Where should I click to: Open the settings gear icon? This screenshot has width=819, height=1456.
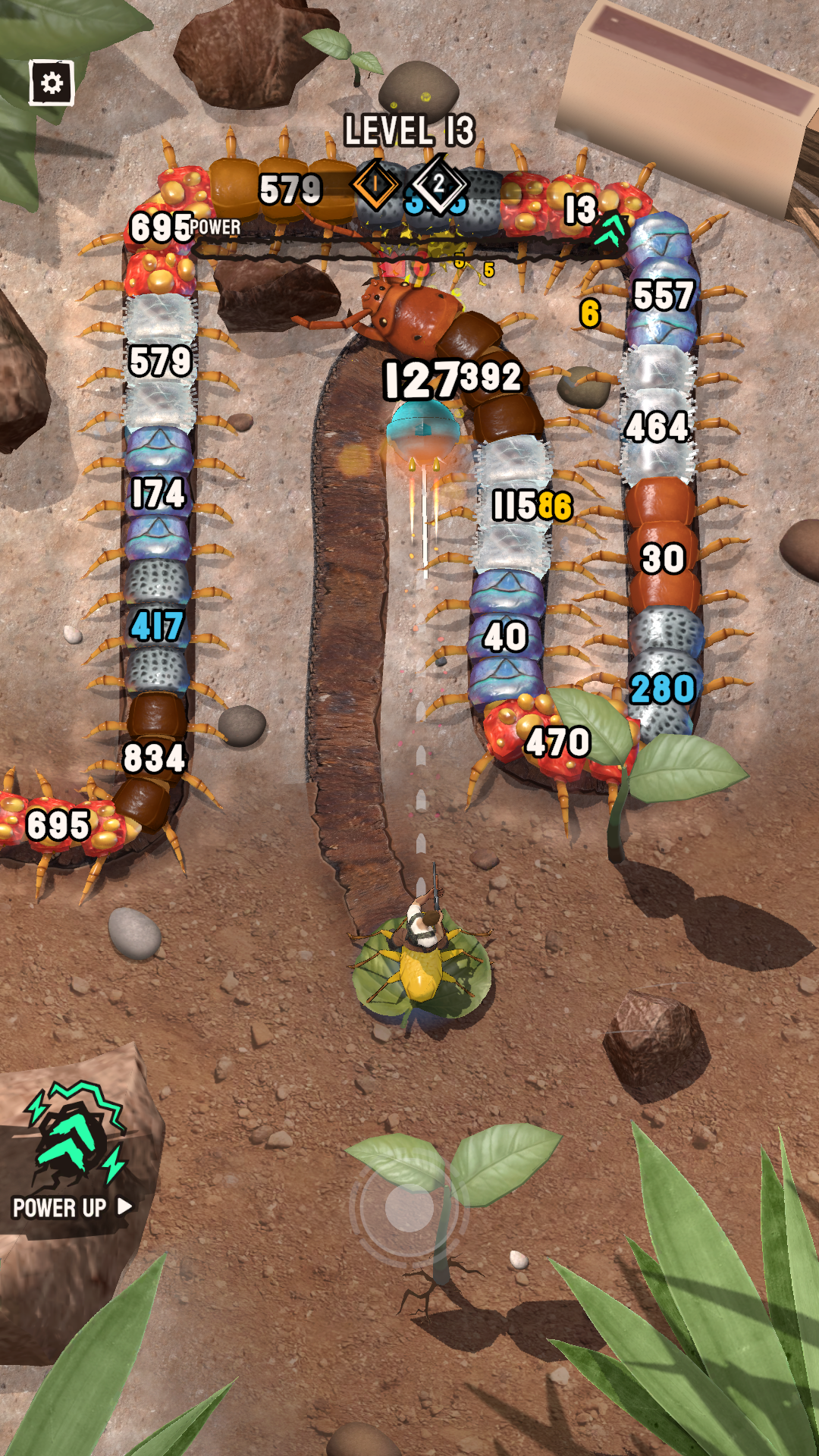point(52,83)
